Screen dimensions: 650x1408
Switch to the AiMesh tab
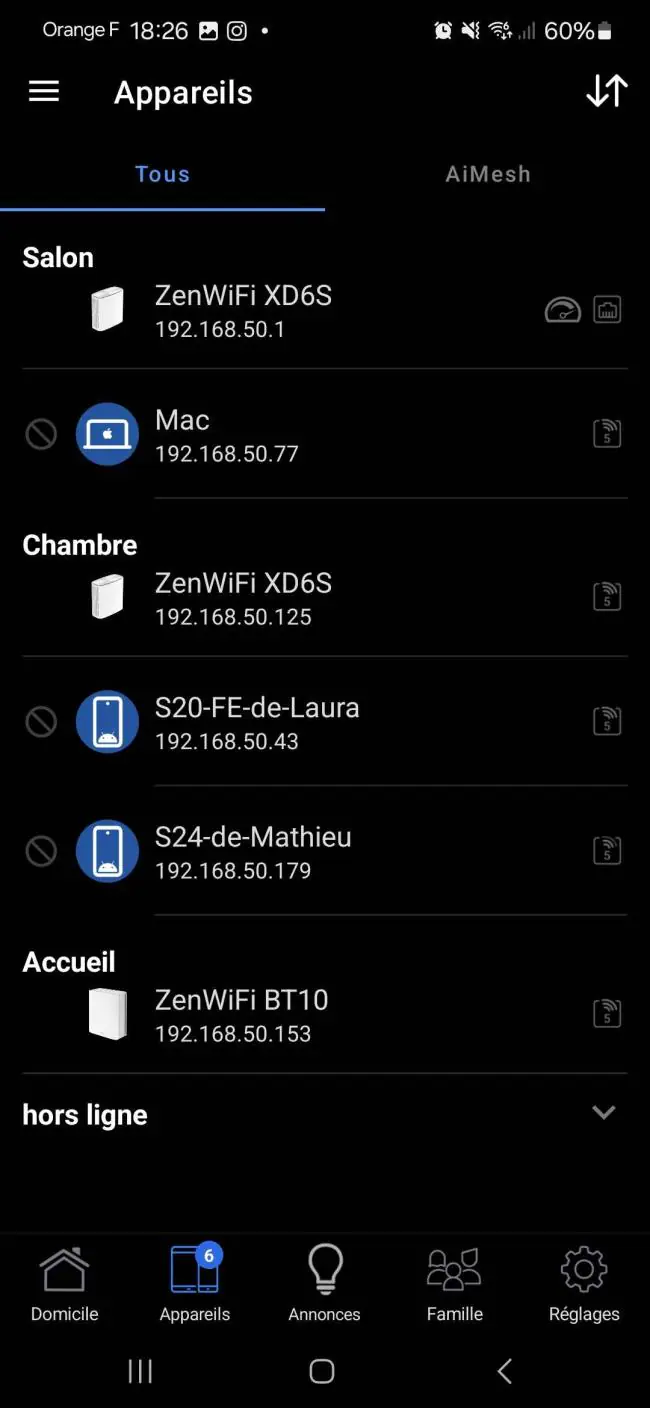pos(488,174)
